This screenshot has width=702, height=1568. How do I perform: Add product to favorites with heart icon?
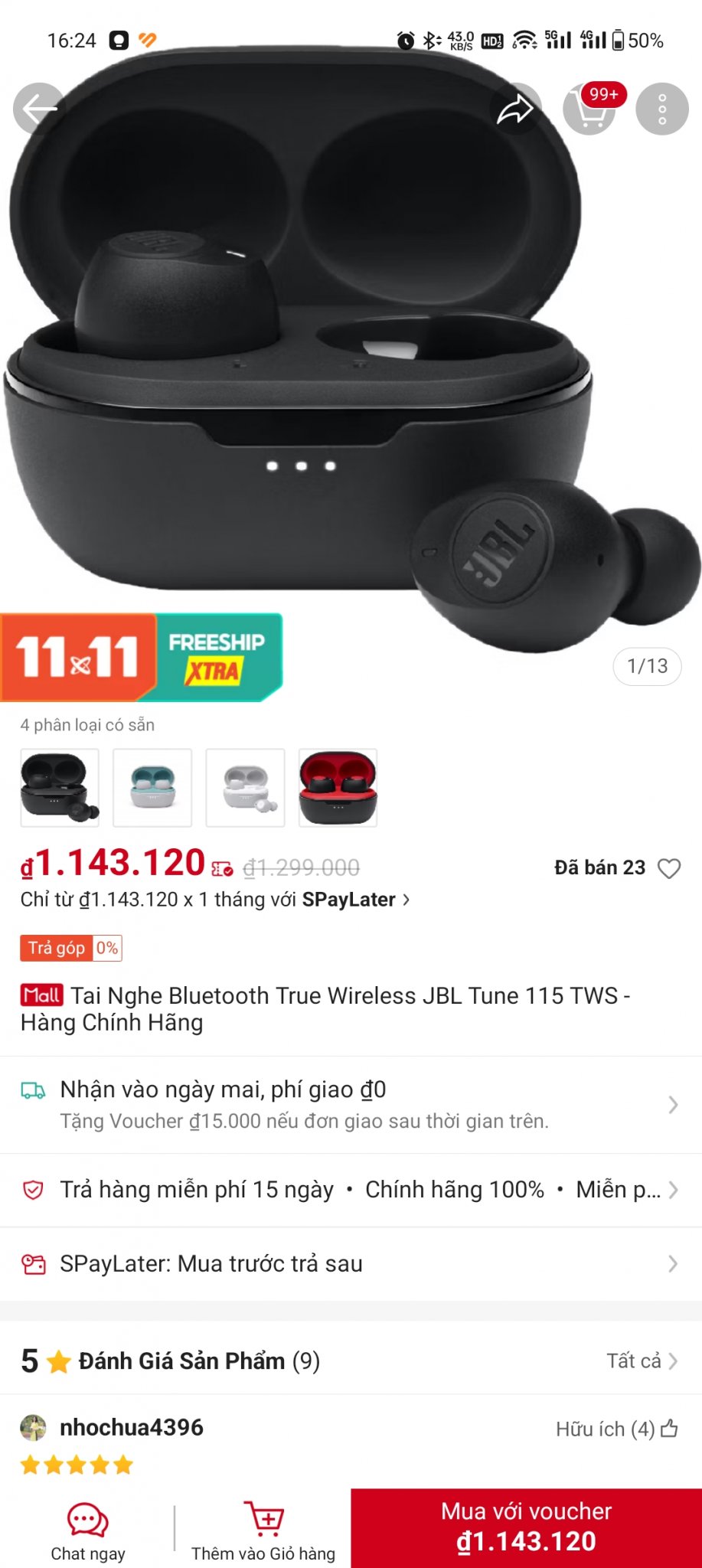point(669,868)
